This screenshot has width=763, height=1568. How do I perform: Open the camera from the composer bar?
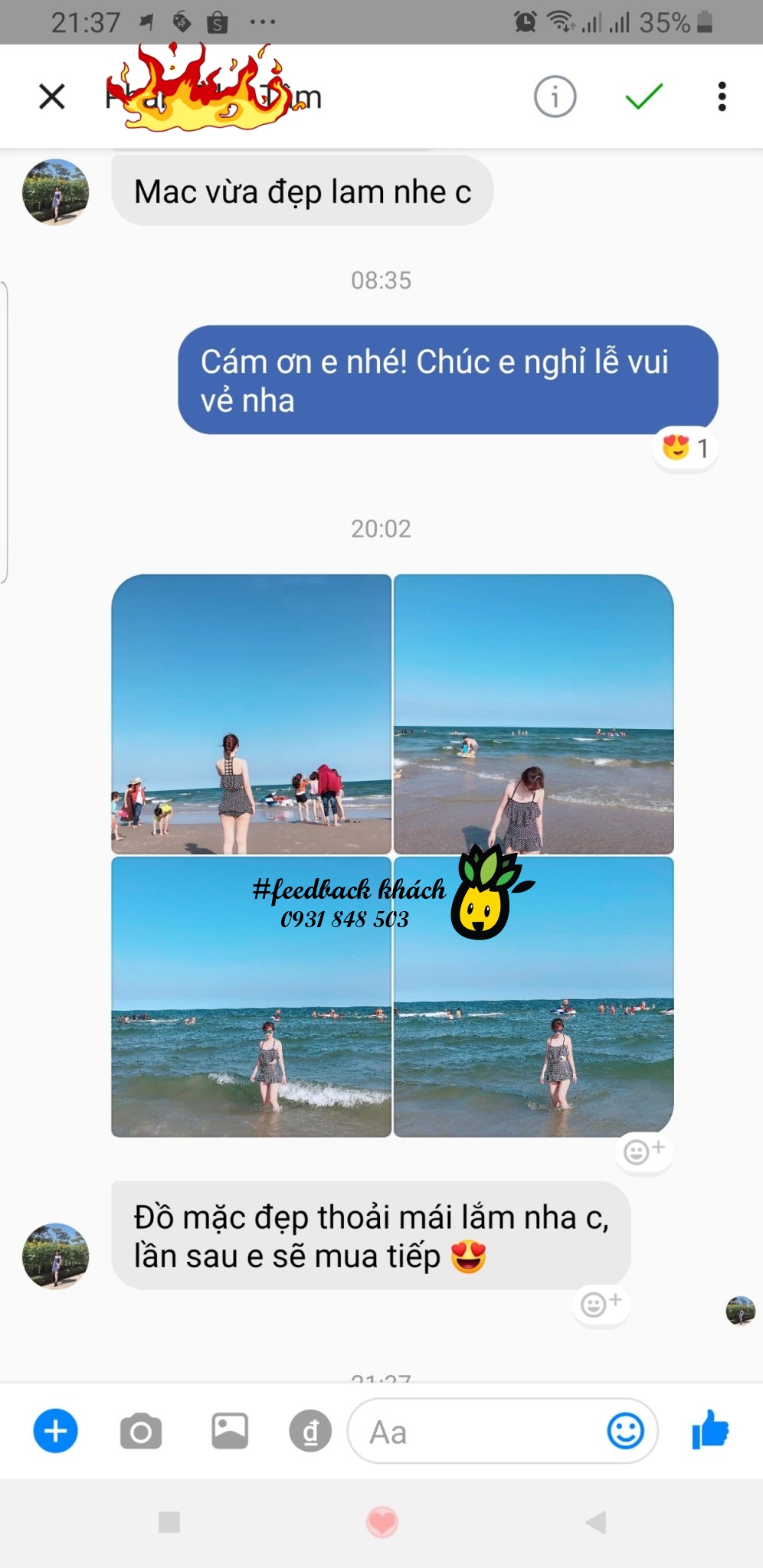pos(141,1431)
